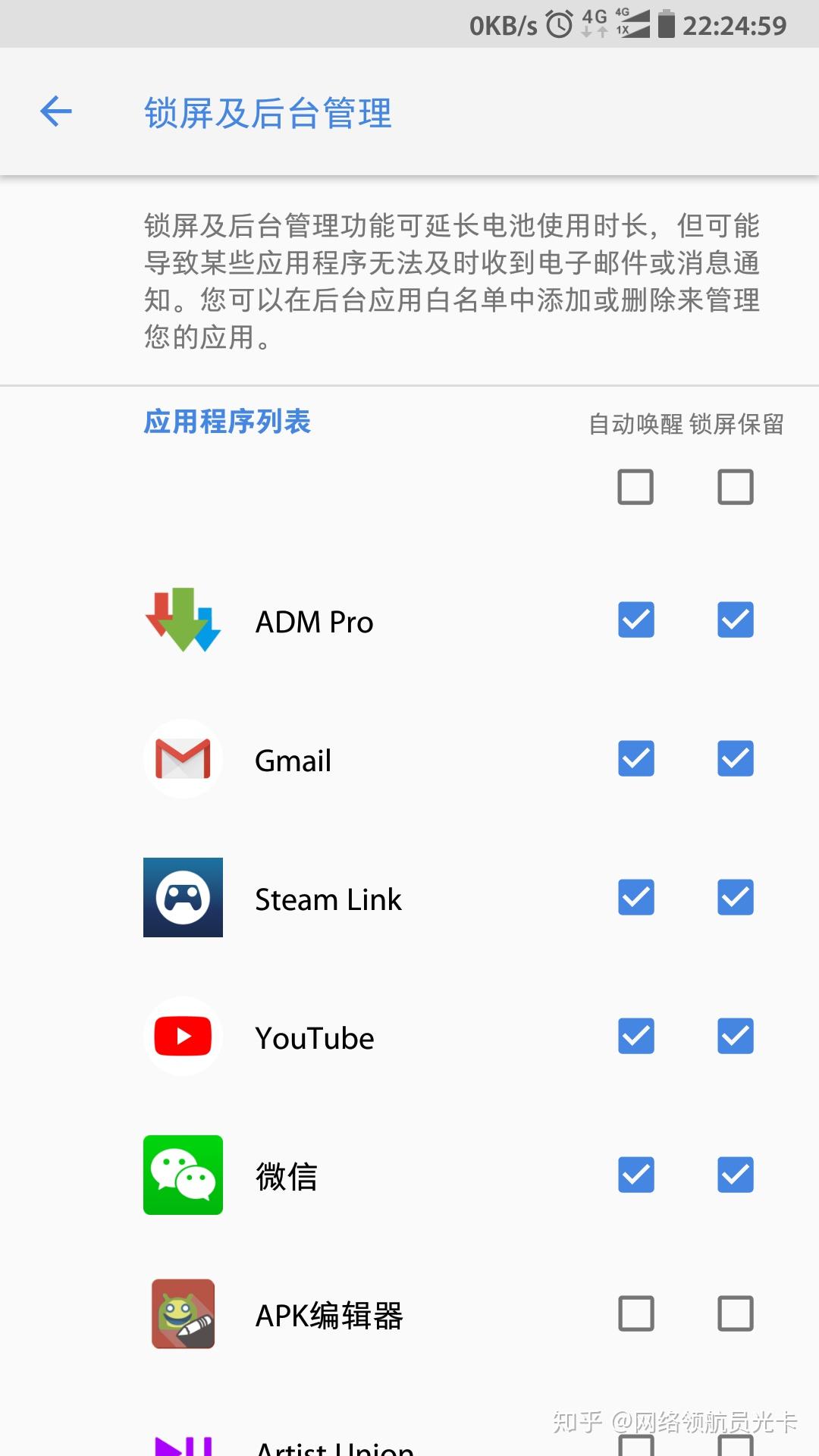Turn off 自动唤醒 for Steam Link
819x1456 pixels.
(x=635, y=898)
